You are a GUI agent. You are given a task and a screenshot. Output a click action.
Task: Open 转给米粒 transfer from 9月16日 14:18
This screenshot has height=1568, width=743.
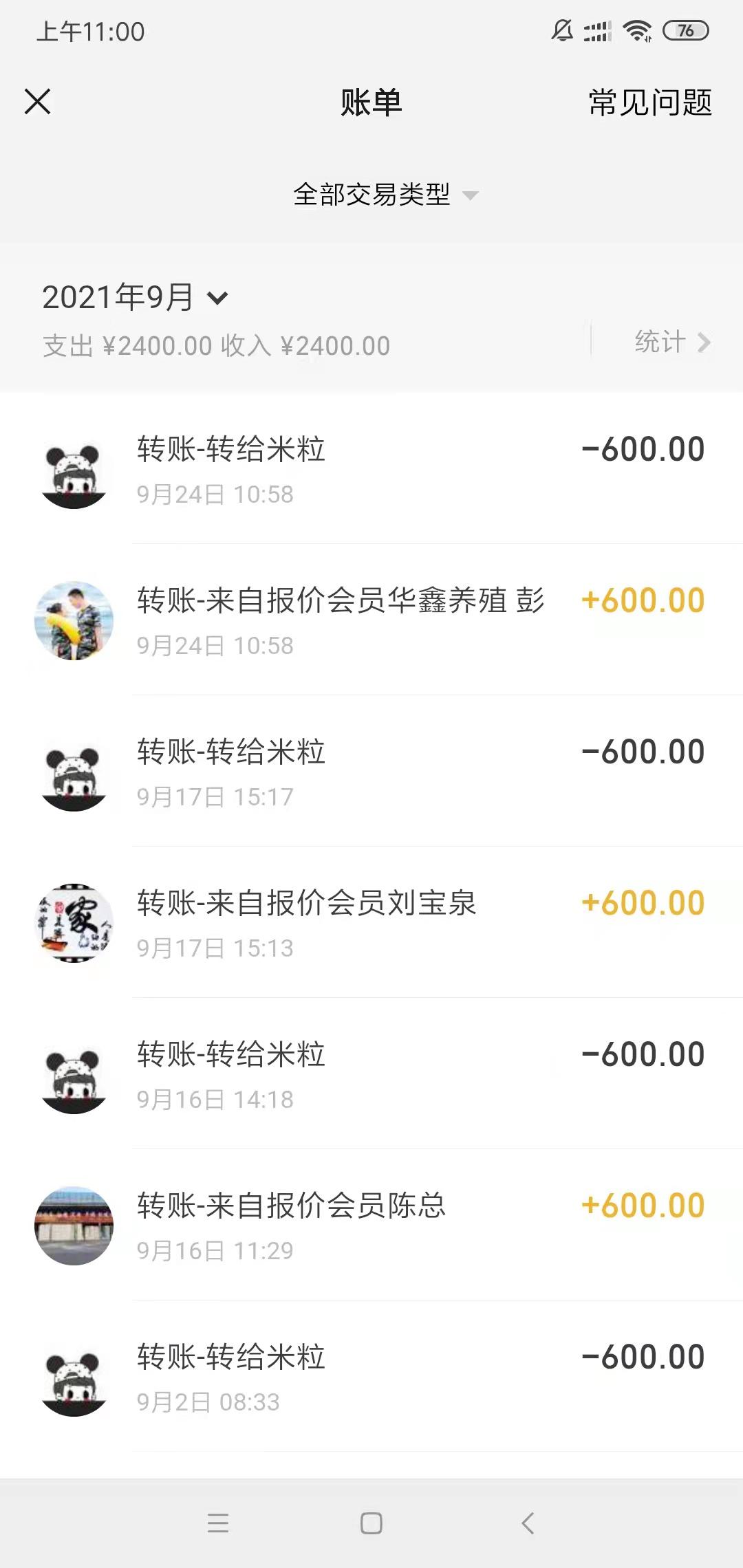371,1074
